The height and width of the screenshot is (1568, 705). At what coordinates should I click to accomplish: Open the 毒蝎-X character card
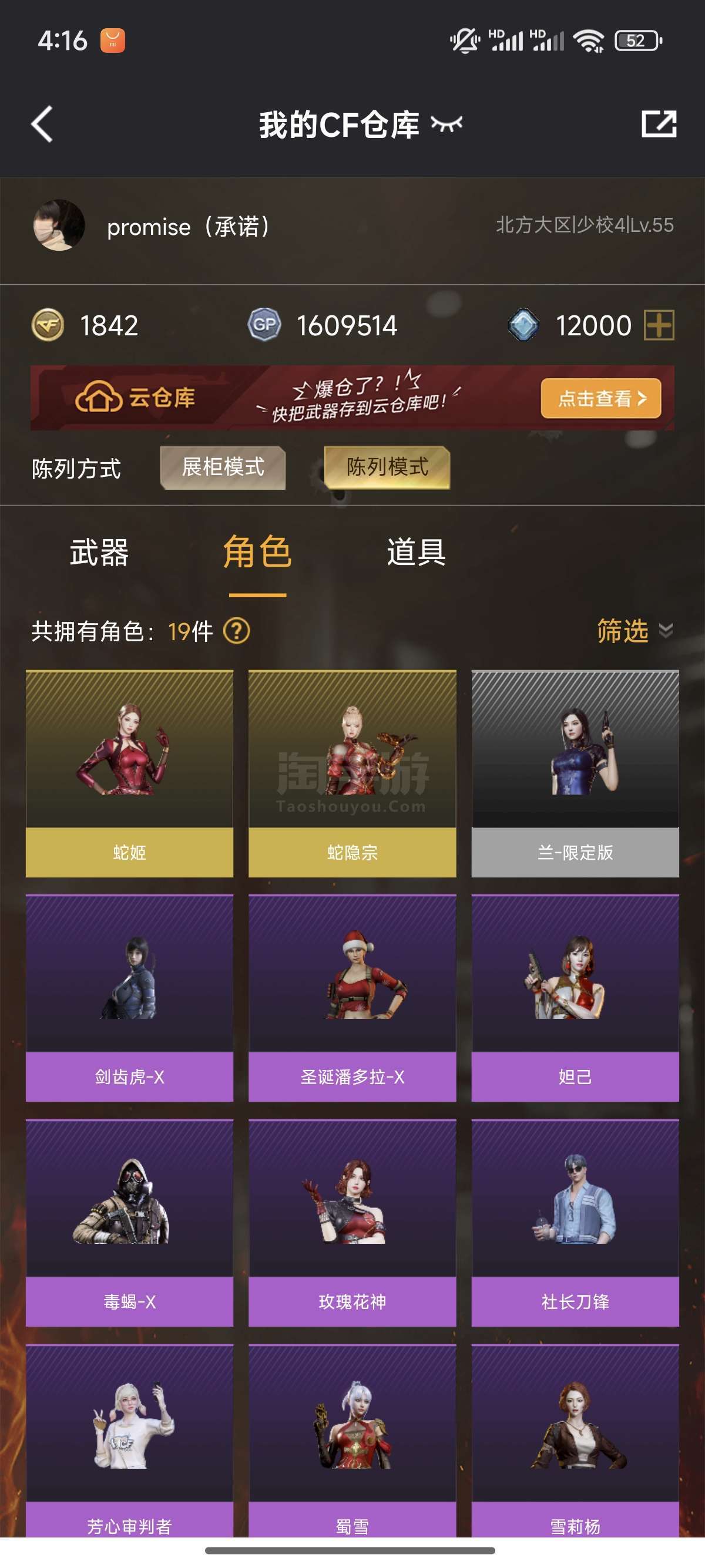[x=130, y=1223]
